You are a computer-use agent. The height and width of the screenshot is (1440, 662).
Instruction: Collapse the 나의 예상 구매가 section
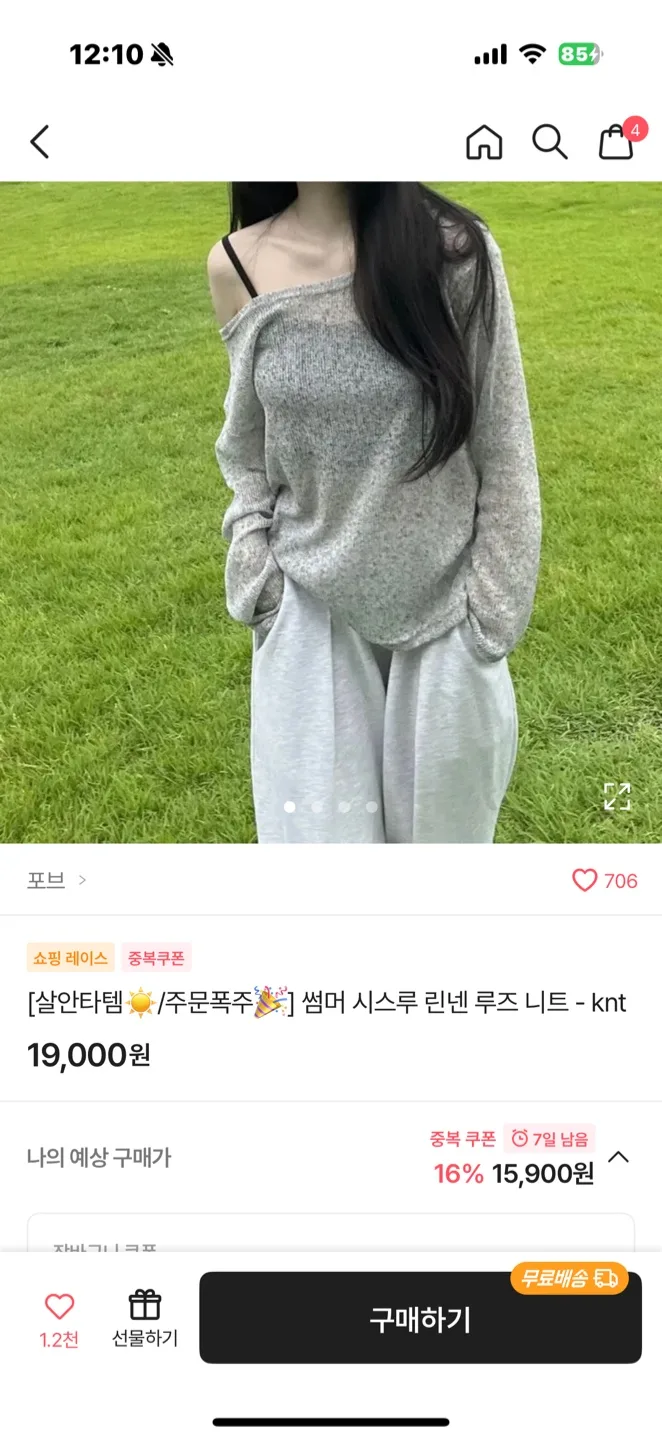[x=619, y=1157]
